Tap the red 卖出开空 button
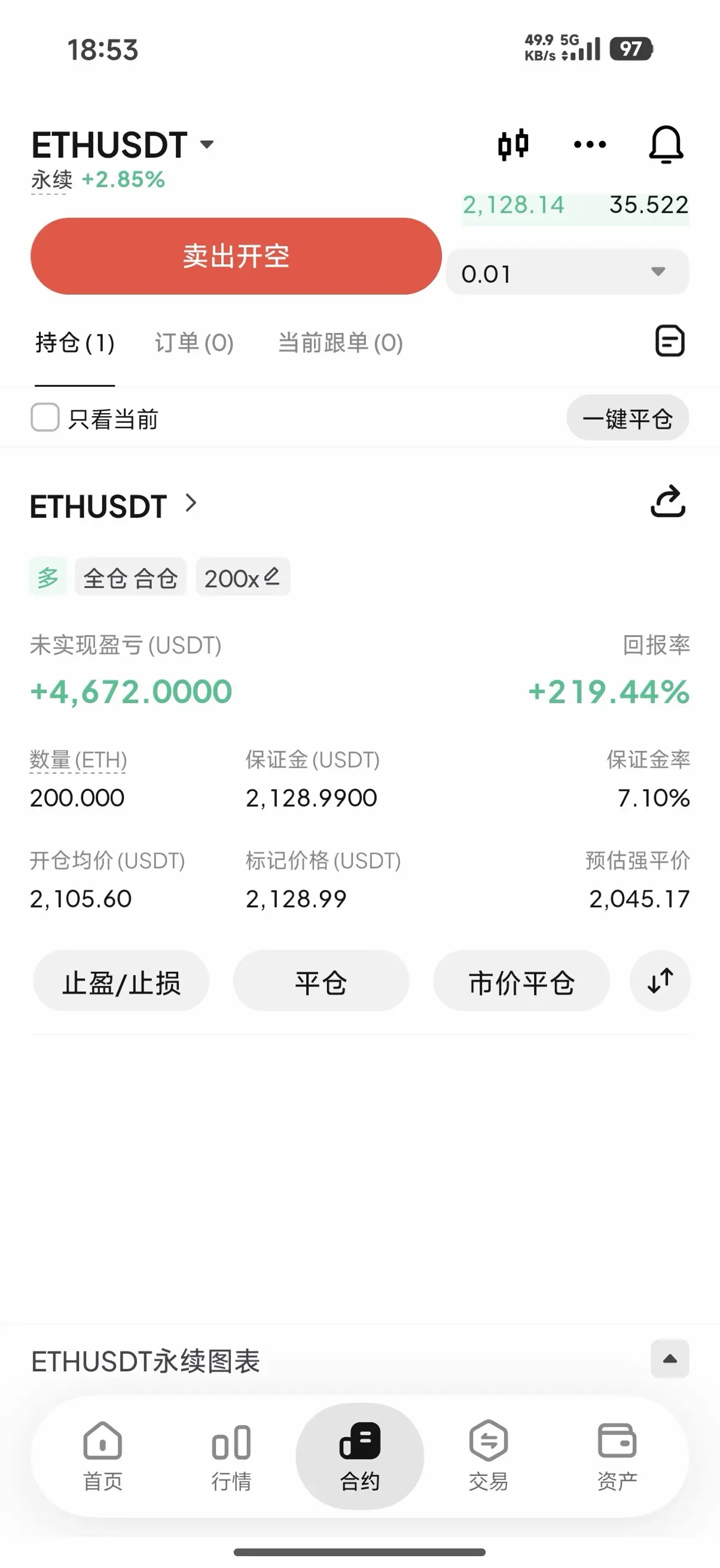Viewport: 720px width, 1568px height. pyautogui.click(x=236, y=257)
